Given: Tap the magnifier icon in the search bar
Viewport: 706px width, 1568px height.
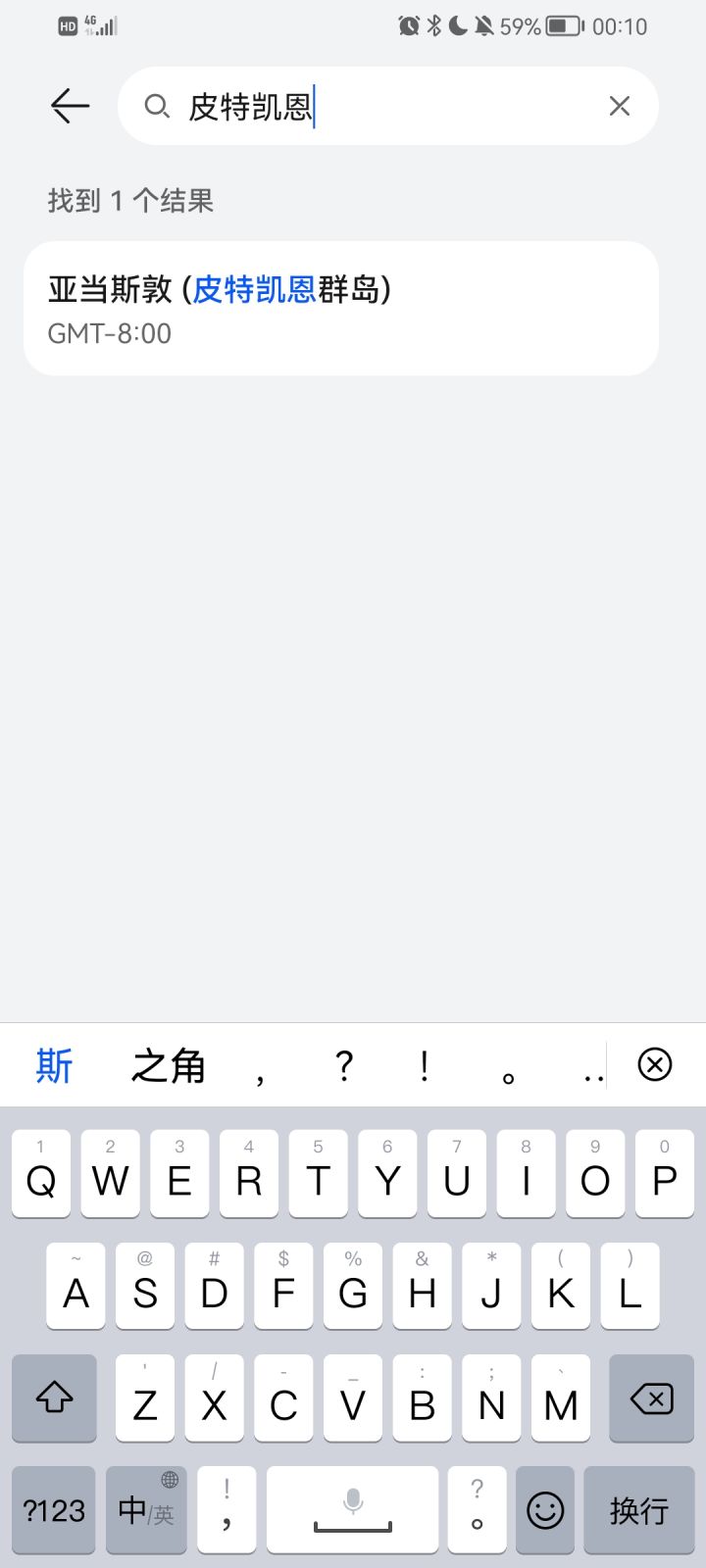Looking at the screenshot, I should click(x=158, y=106).
